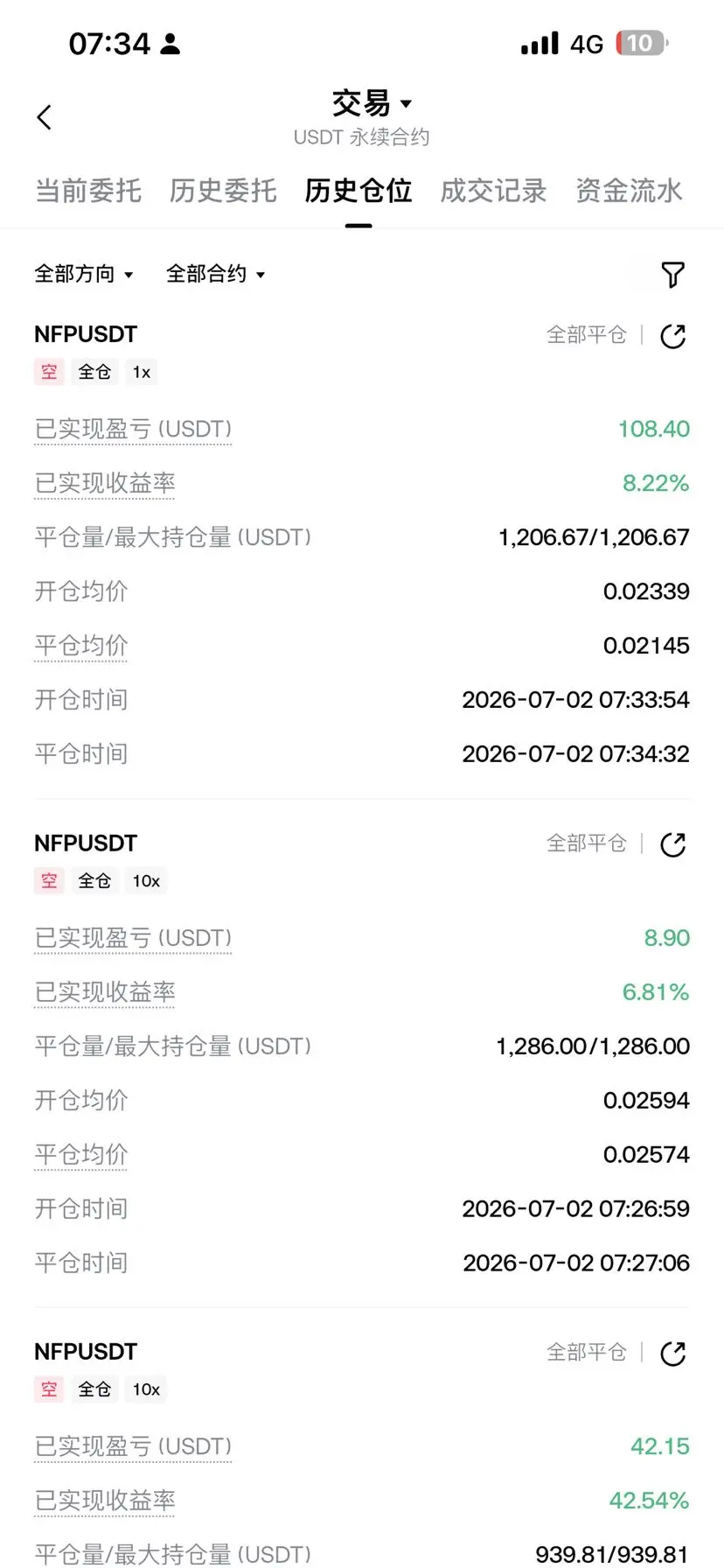This screenshot has height=1568, width=724.
Task: Open the 交易 dropdown title
Action: 372,103
